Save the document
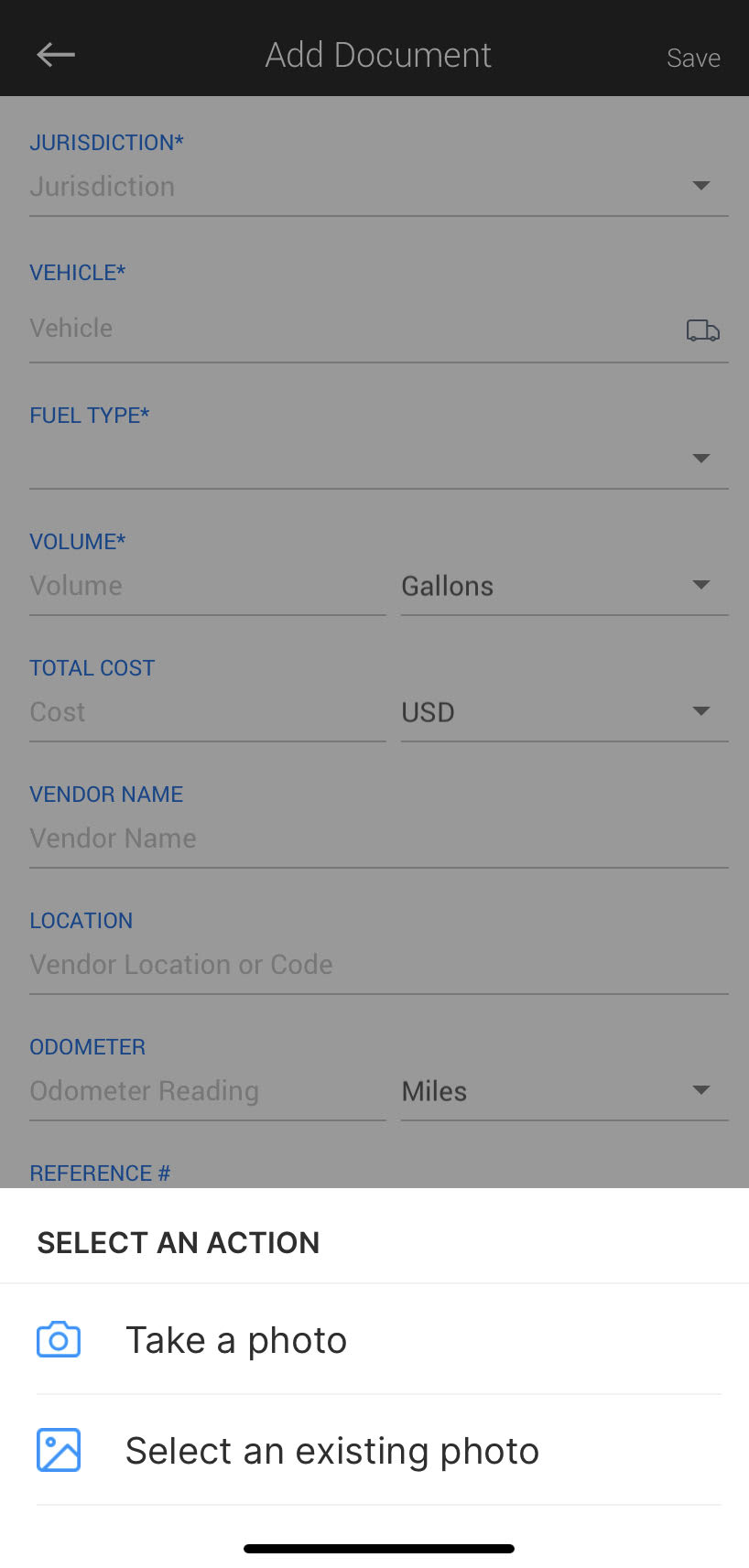749x1568 pixels. [693, 58]
